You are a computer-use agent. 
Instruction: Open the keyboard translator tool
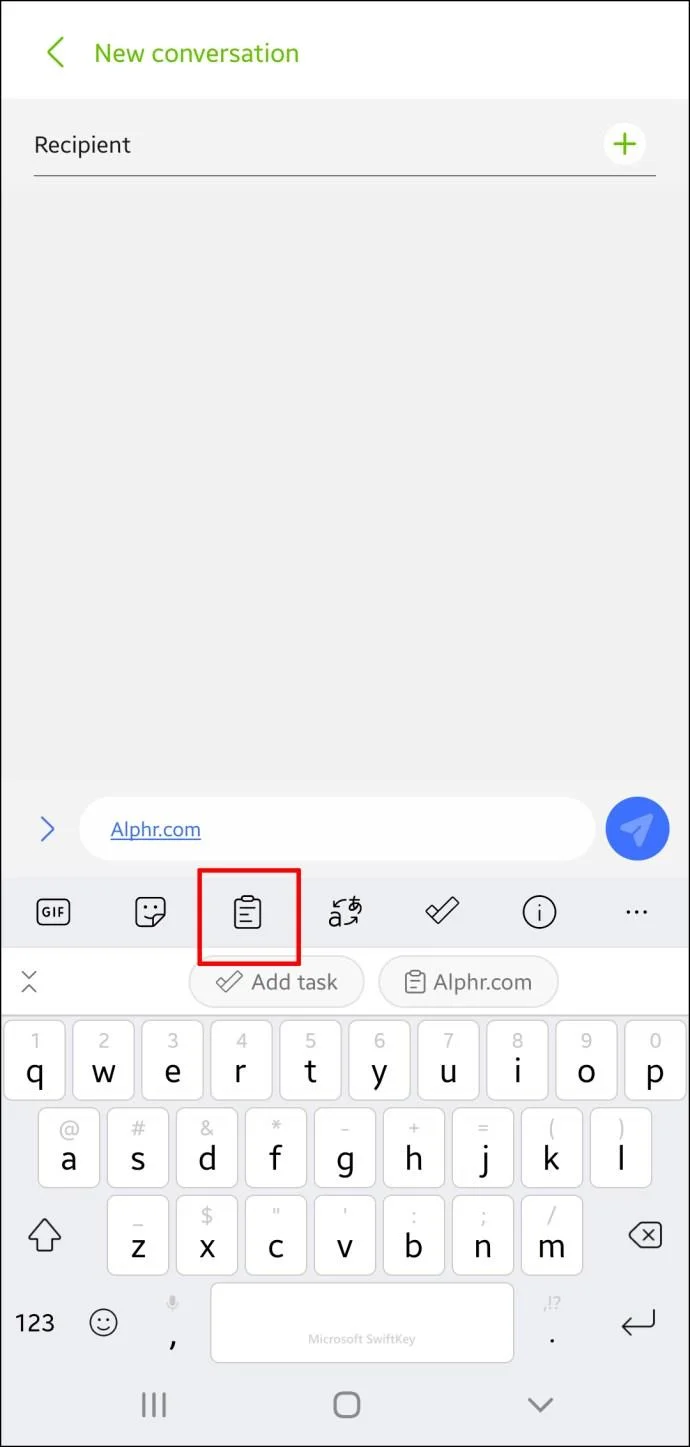coord(345,912)
